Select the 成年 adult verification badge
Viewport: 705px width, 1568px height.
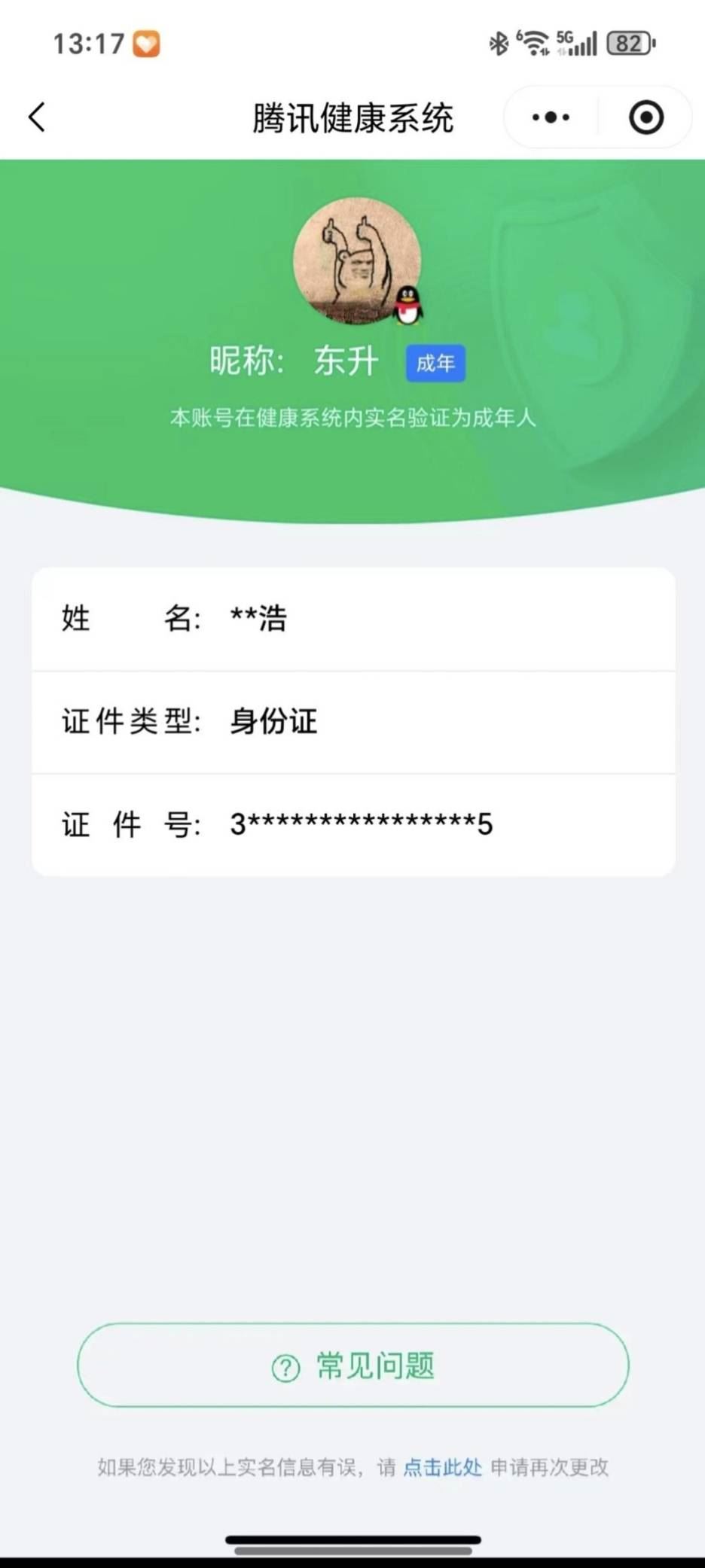coord(435,363)
